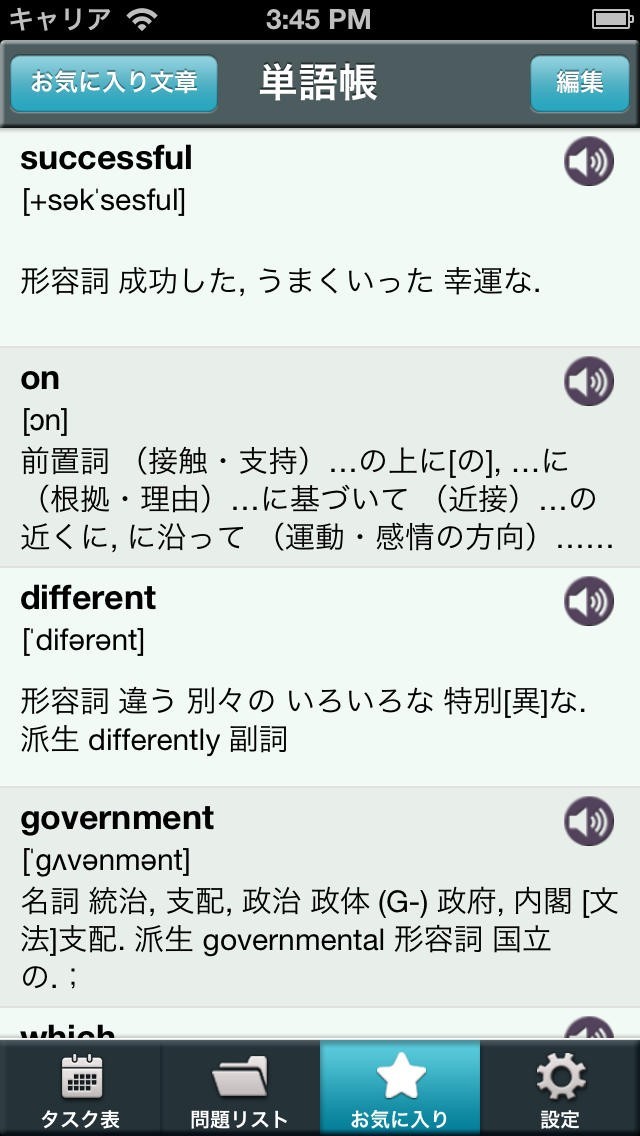Play pronunciation audio for successful

pyautogui.click(x=588, y=161)
